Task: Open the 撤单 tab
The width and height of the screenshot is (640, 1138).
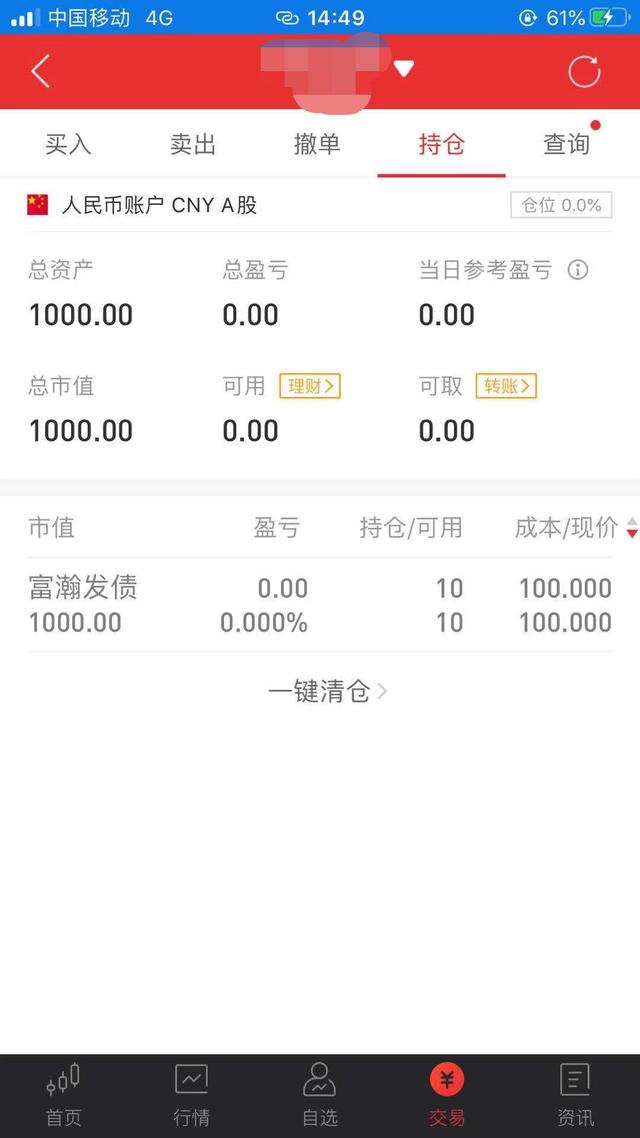Action: point(317,144)
